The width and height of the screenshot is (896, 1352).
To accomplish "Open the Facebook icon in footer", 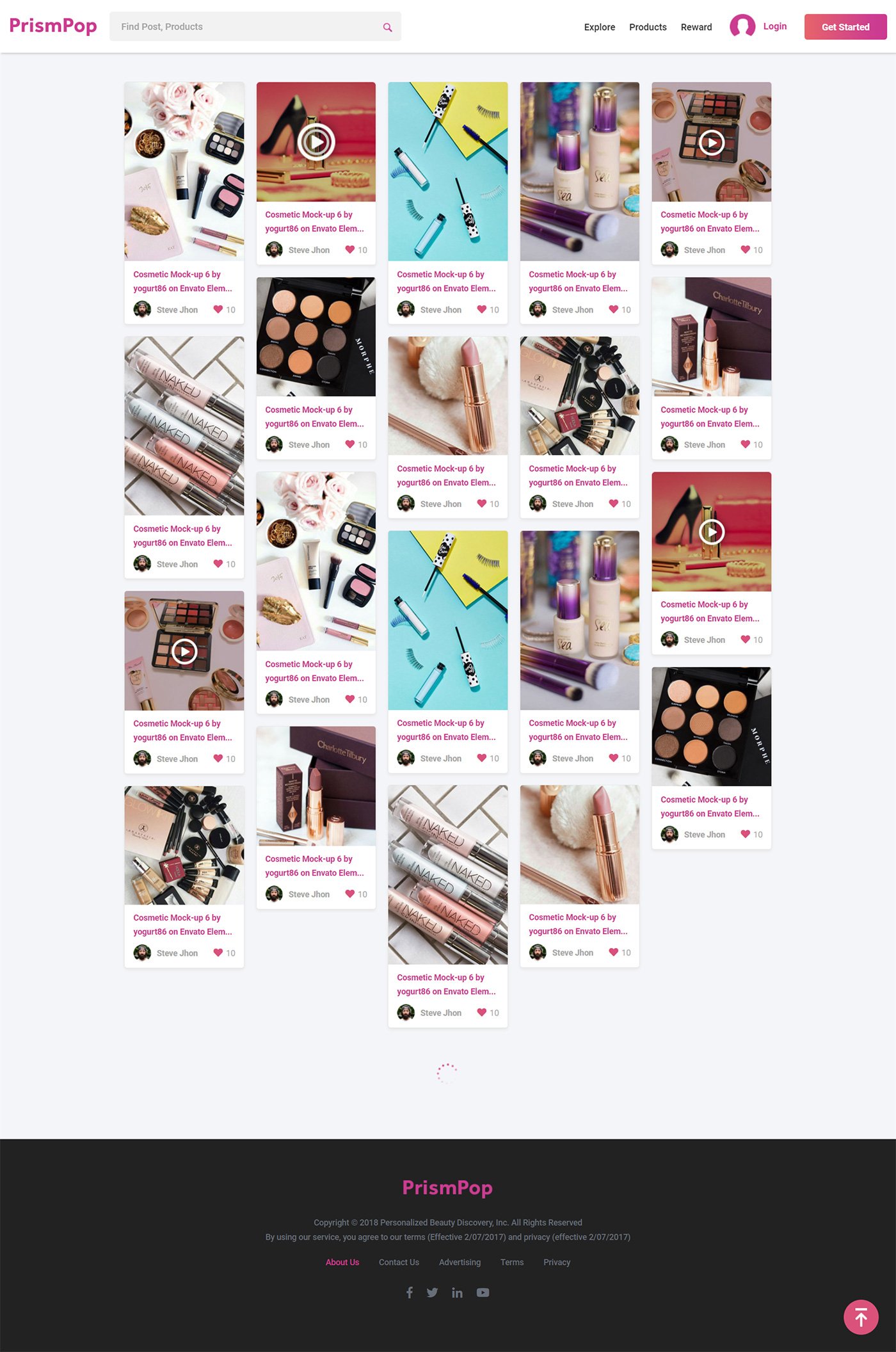I will 410,1292.
